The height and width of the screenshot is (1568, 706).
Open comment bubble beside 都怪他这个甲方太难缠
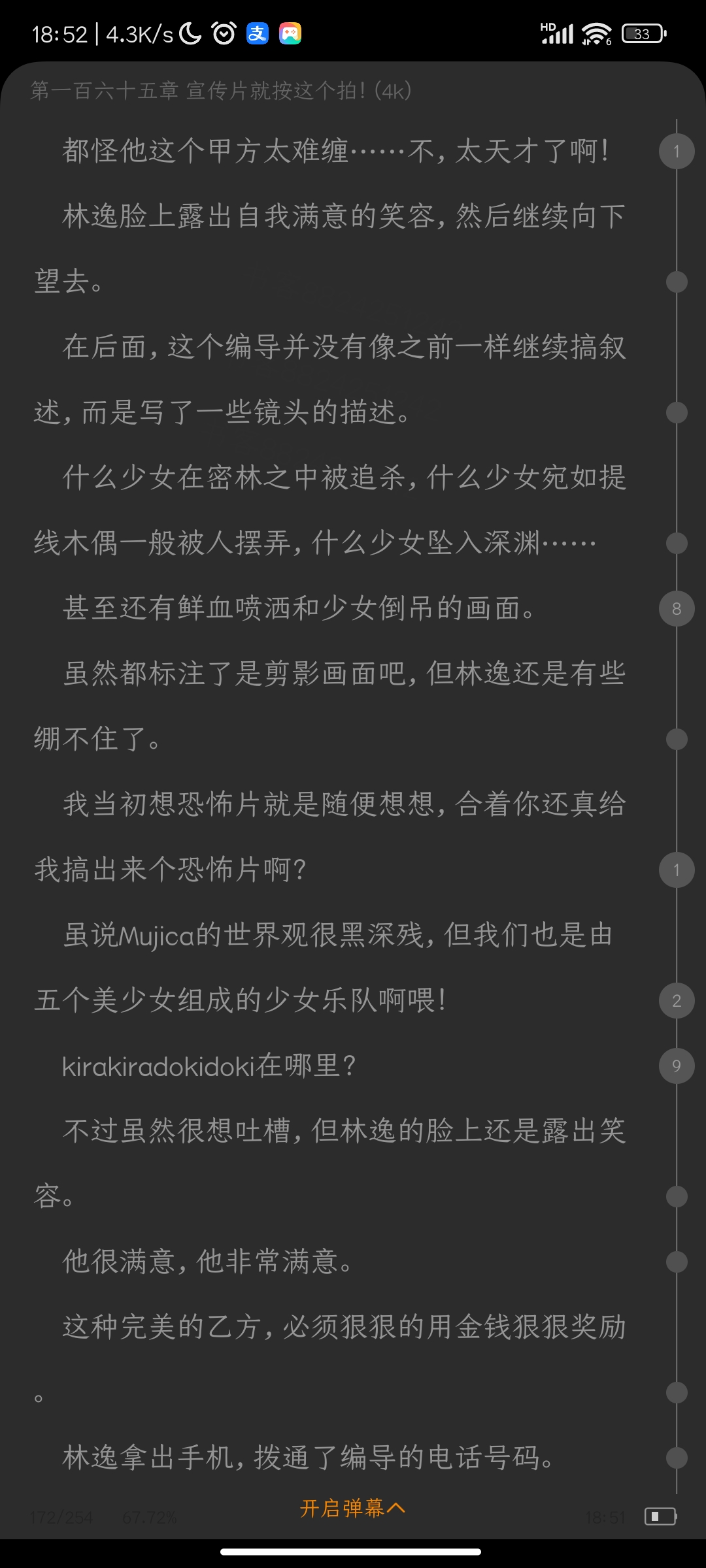pyautogui.click(x=676, y=152)
